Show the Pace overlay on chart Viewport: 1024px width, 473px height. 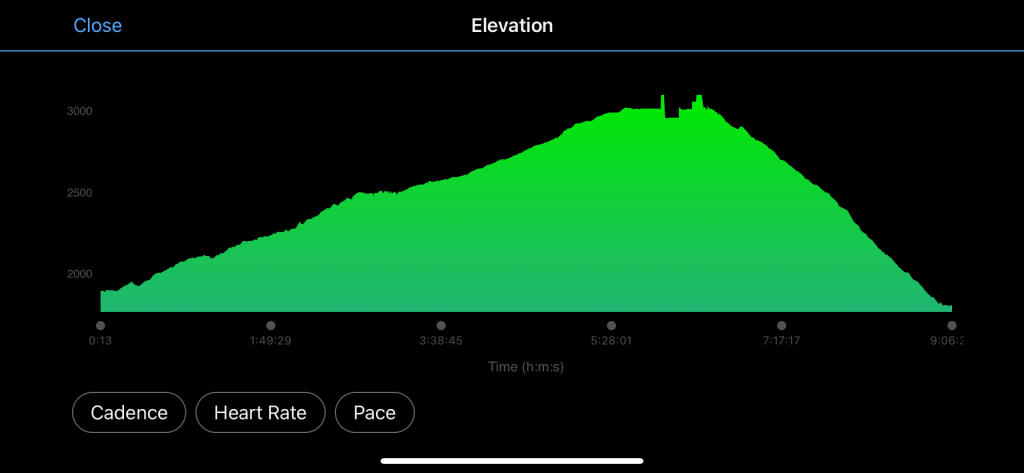coord(375,412)
